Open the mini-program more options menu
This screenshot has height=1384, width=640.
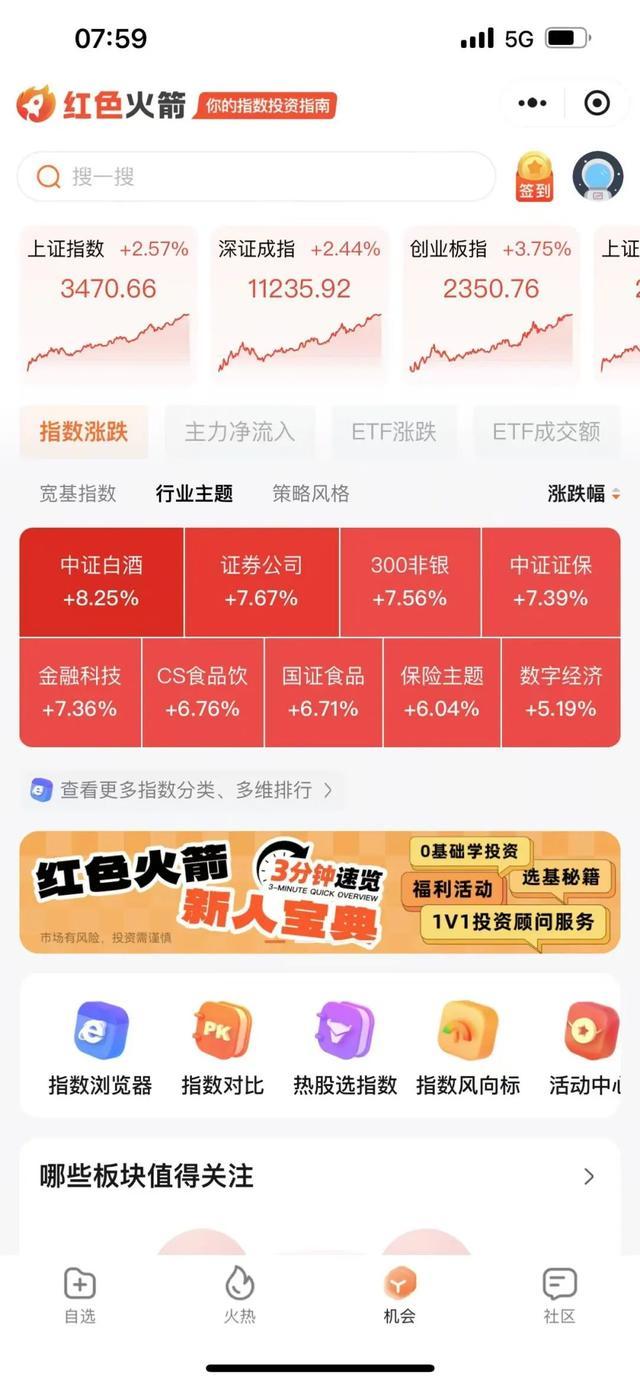(x=532, y=103)
